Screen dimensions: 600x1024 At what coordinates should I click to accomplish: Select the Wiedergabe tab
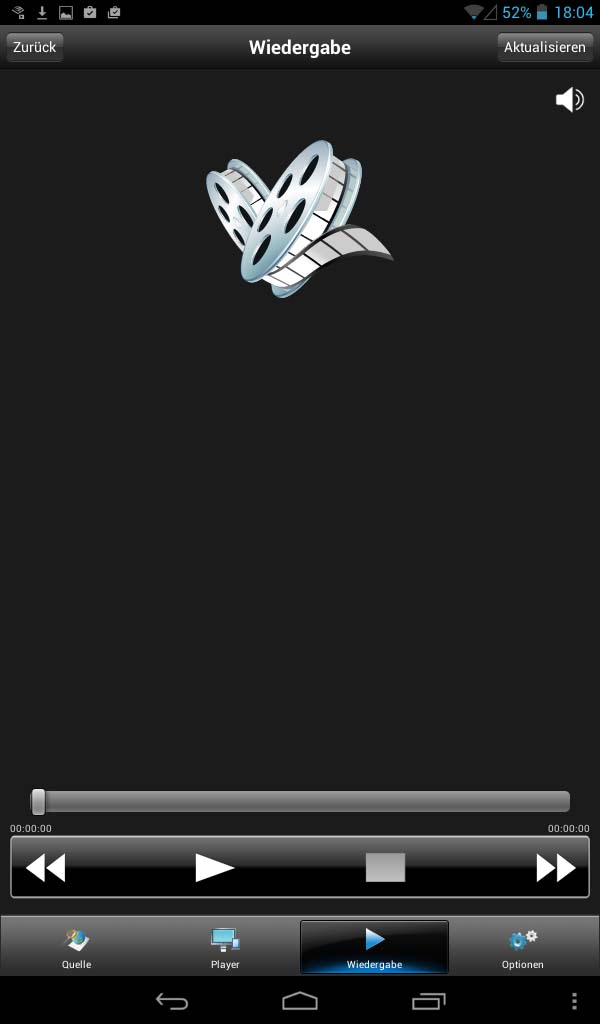(374, 948)
